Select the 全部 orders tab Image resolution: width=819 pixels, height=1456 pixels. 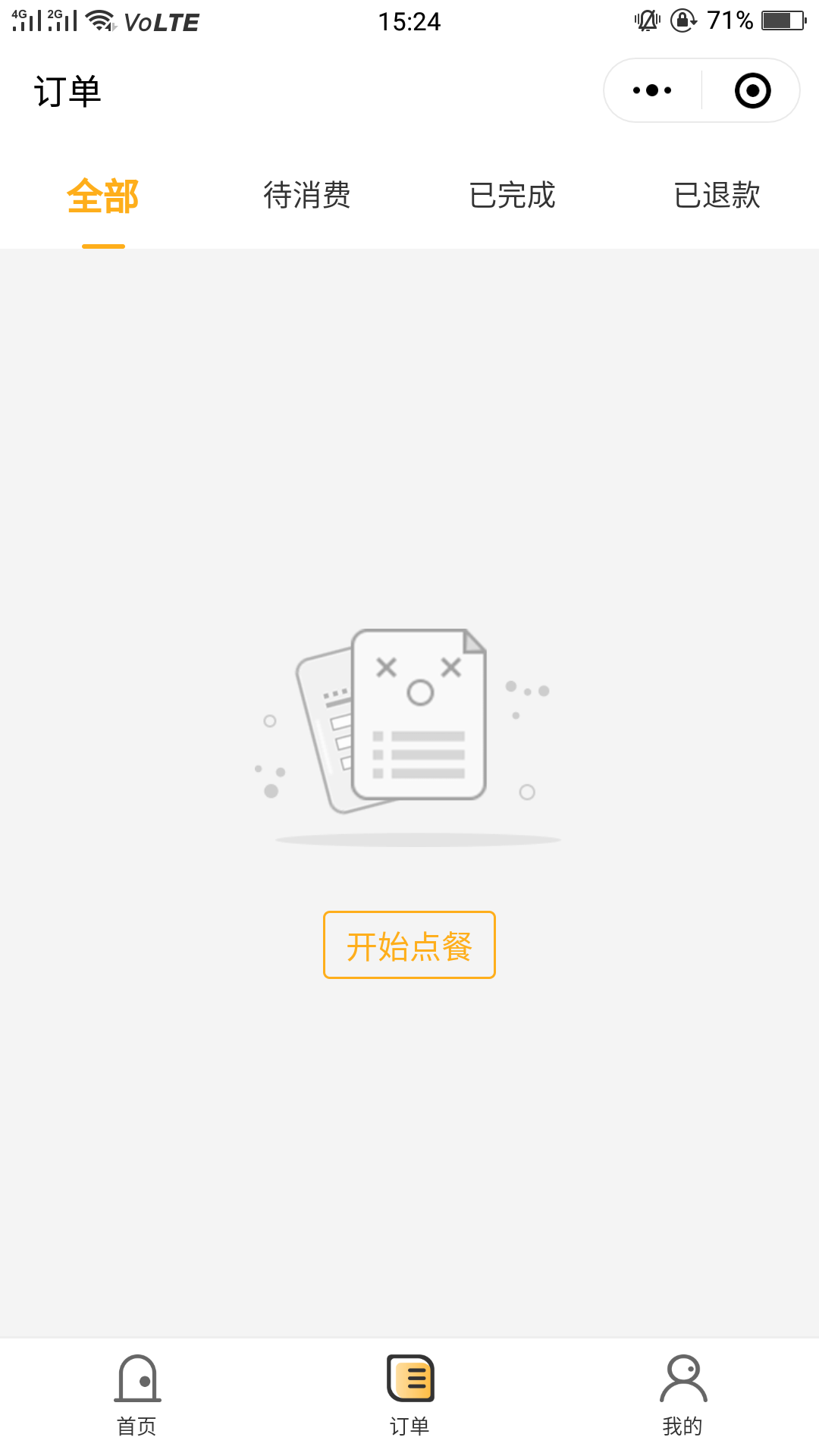tap(103, 196)
